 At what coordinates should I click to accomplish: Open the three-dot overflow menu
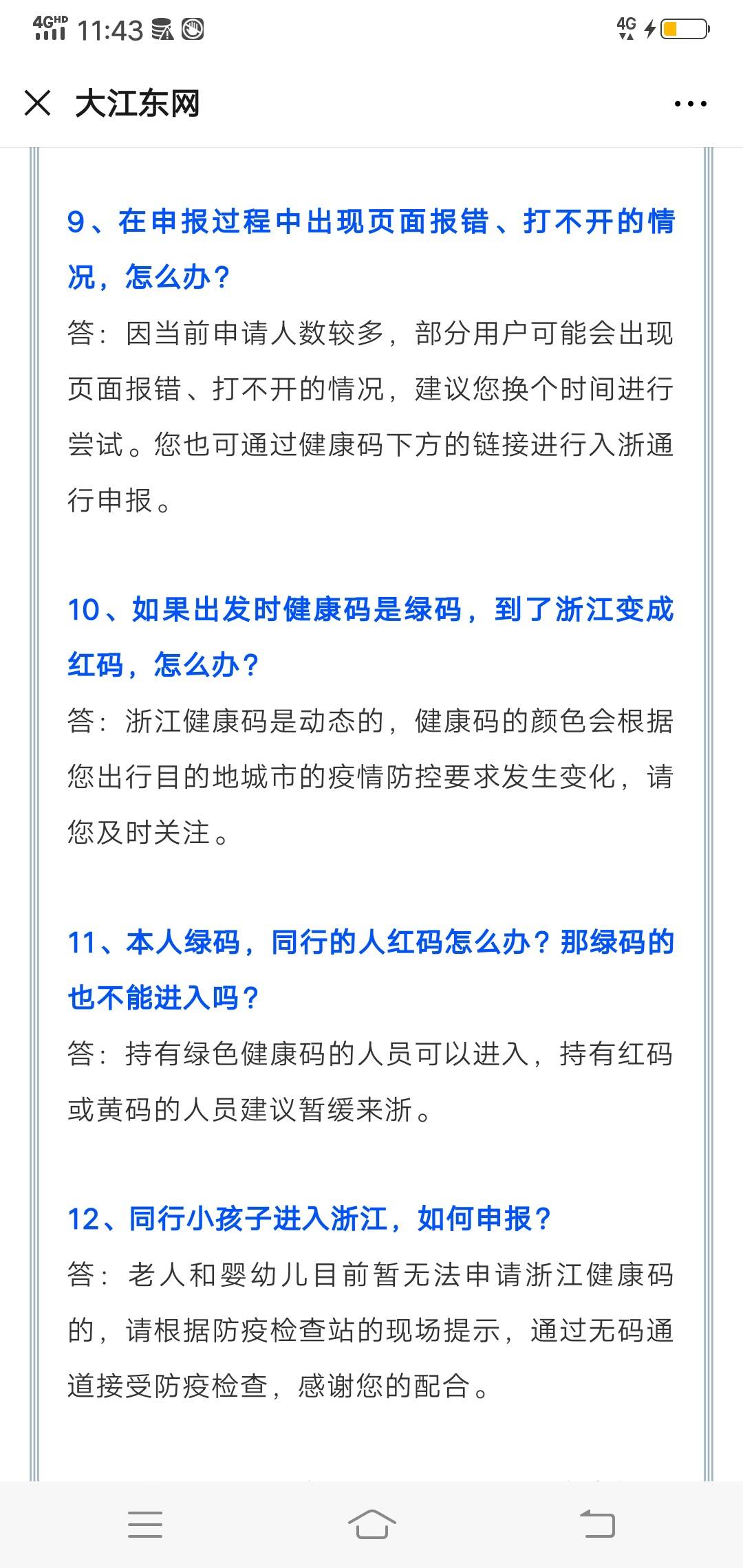tap(690, 104)
